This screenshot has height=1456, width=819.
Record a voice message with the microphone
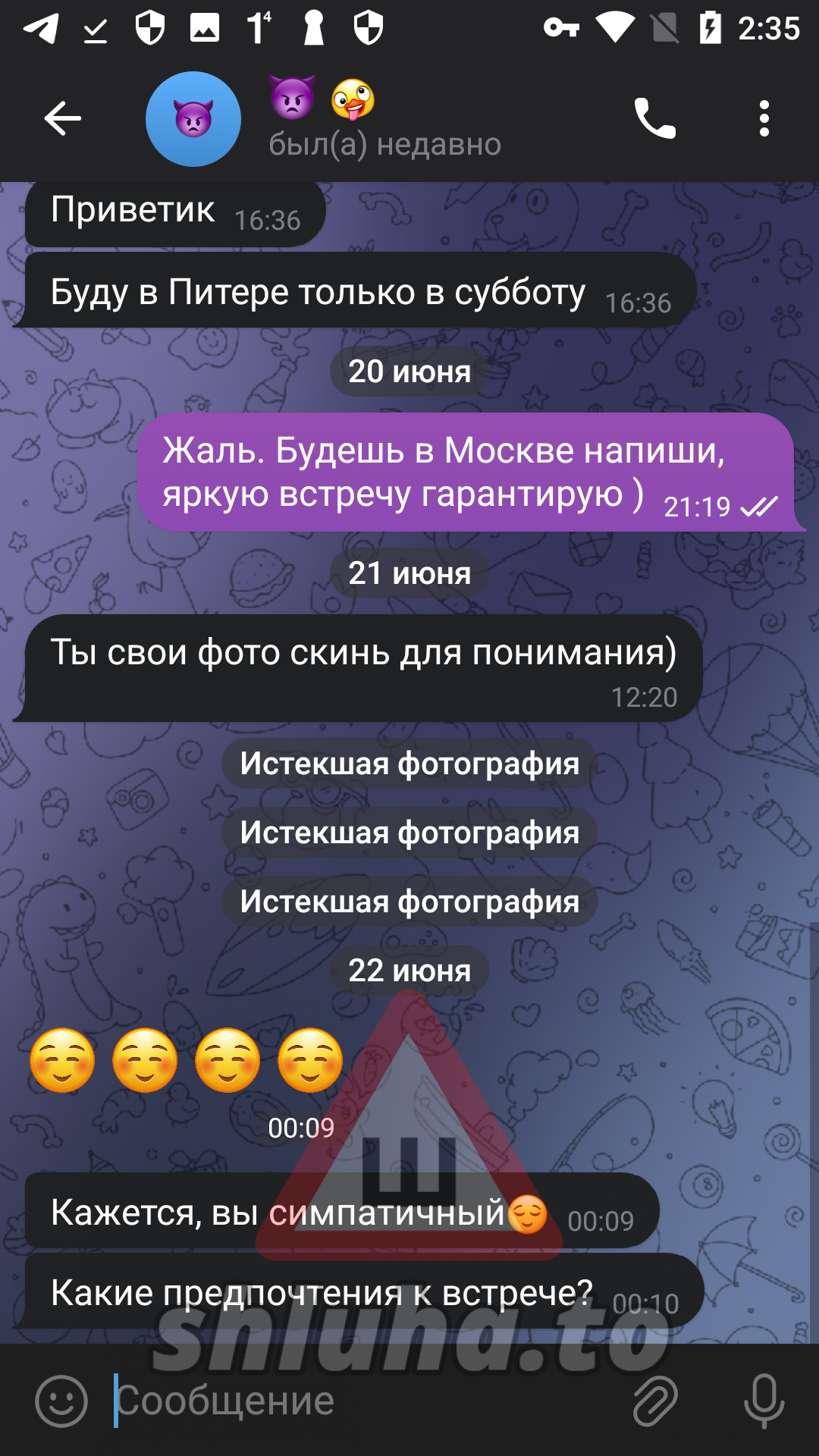764,1401
